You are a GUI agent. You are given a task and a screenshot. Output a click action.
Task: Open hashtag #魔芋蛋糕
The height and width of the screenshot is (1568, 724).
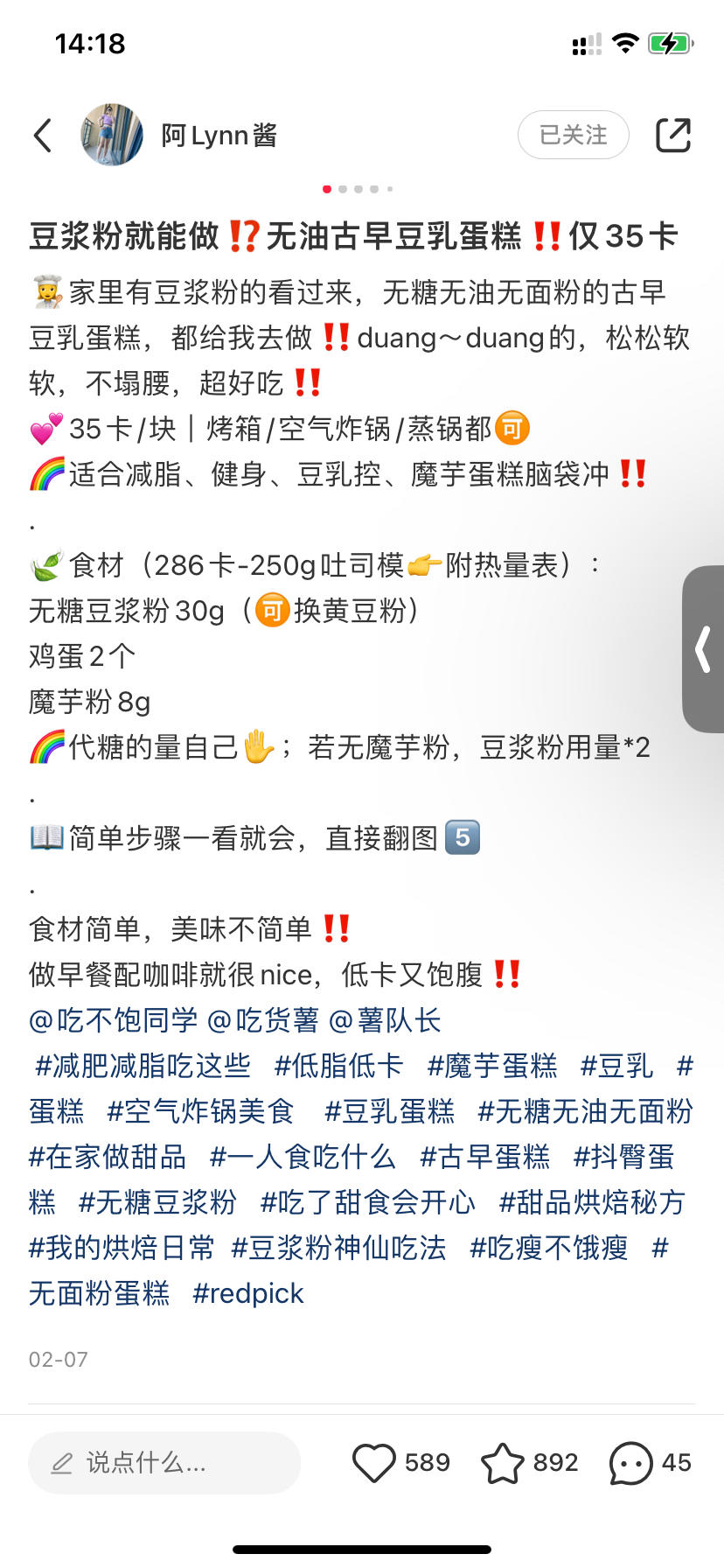(x=492, y=1066)
